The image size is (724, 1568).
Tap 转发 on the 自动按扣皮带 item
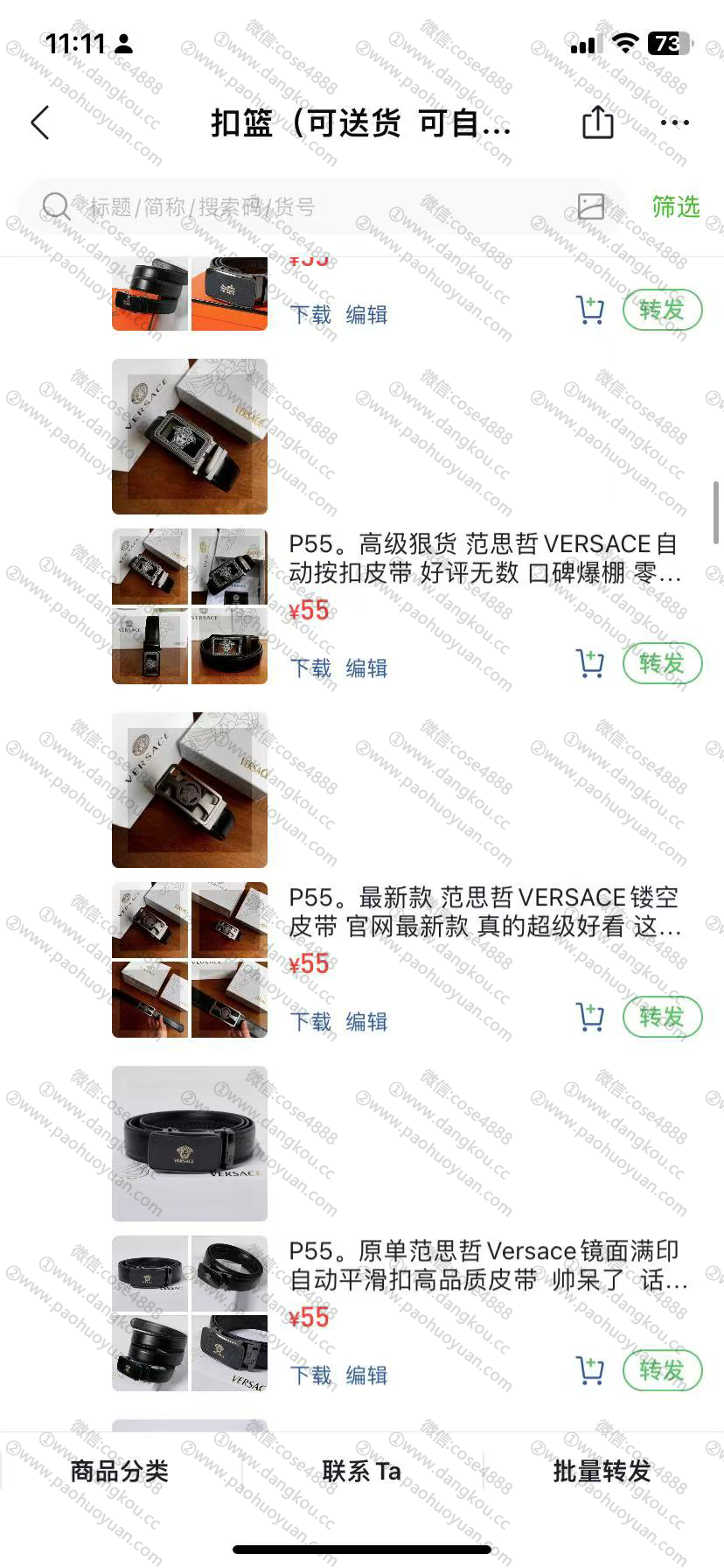(662, 664)
